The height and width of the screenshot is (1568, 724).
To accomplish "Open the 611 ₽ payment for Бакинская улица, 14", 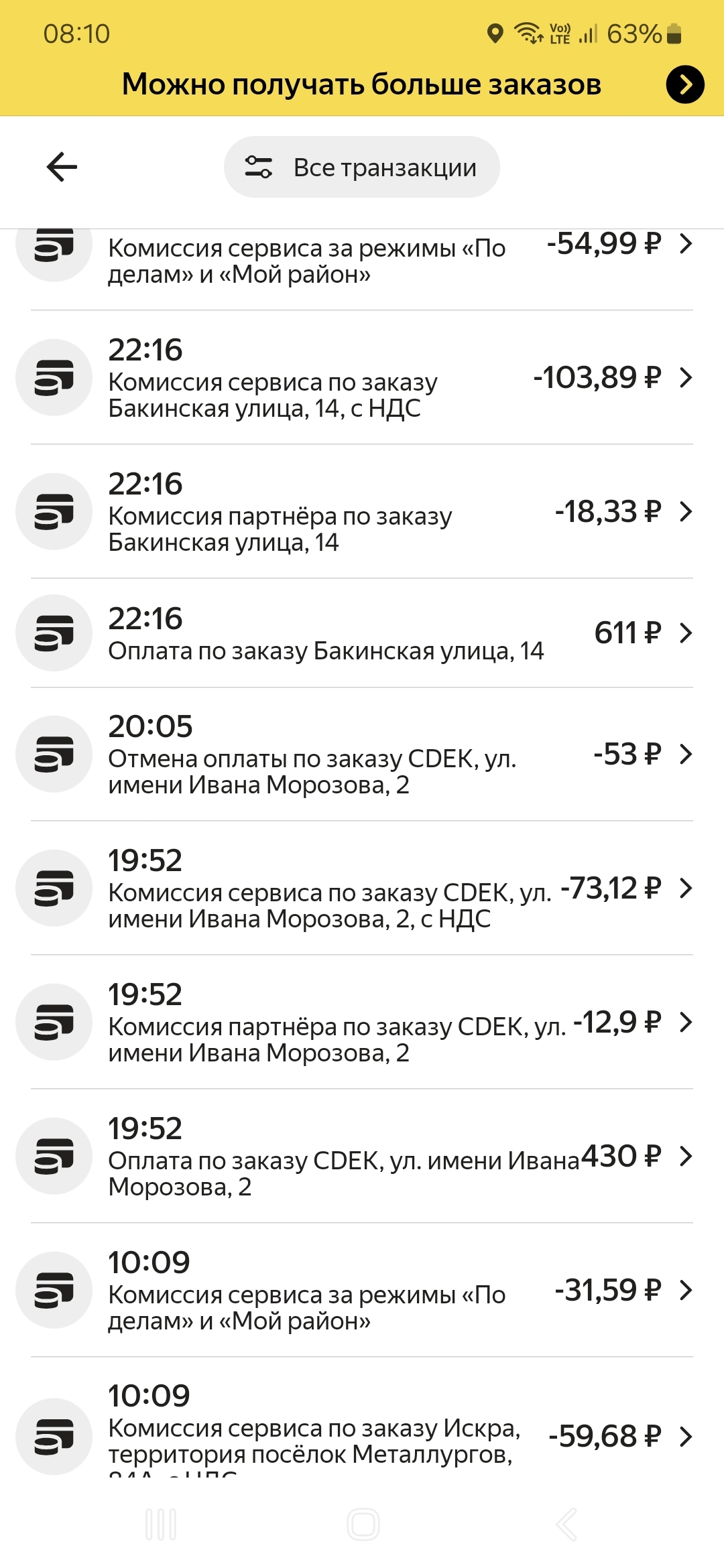I will tap(362, 633).
